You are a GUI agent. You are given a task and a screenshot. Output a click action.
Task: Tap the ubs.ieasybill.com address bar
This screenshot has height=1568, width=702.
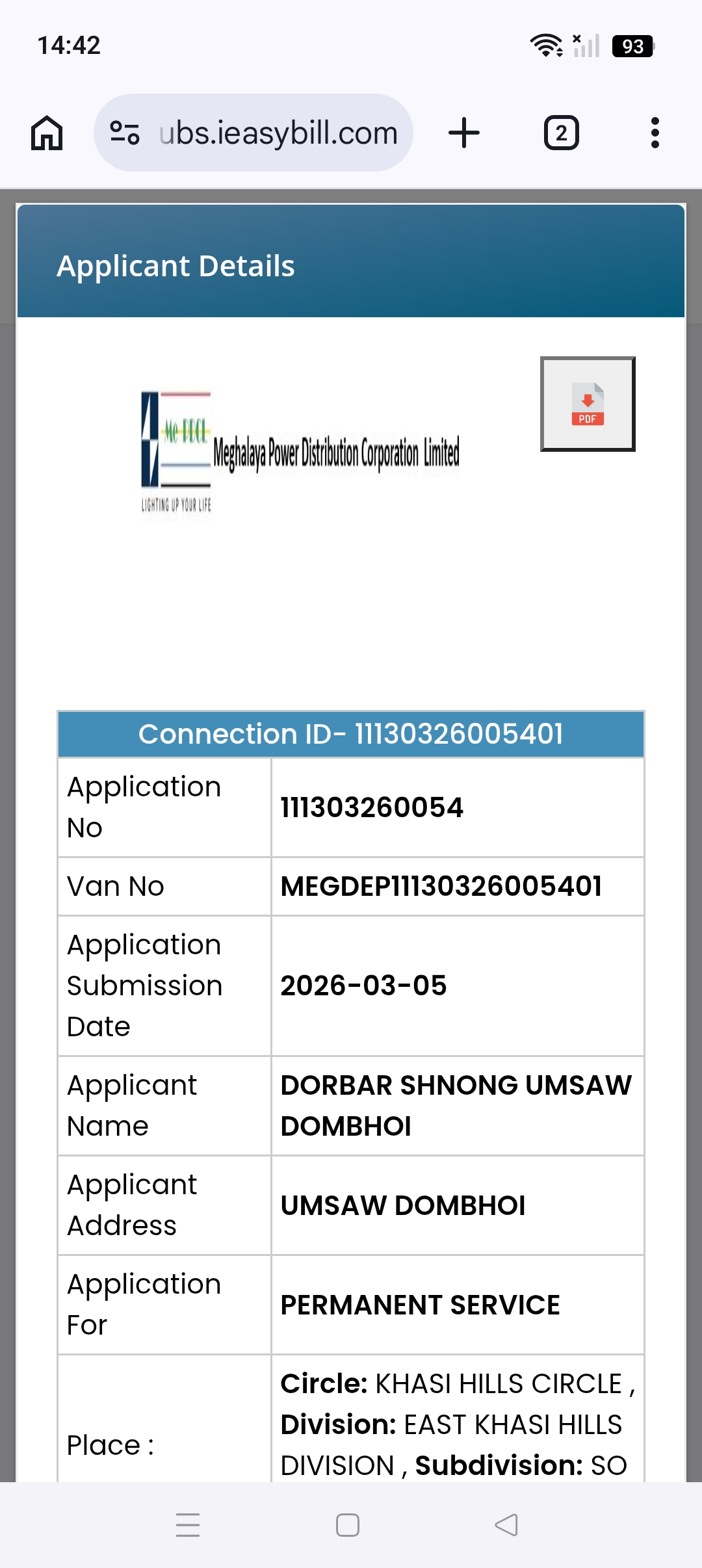click(278, 133)
